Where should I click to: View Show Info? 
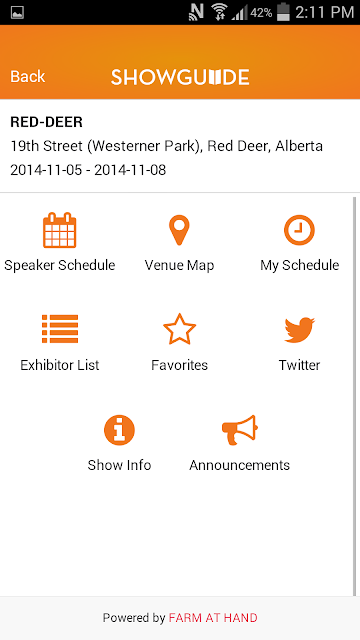click(x=119, y=443)
